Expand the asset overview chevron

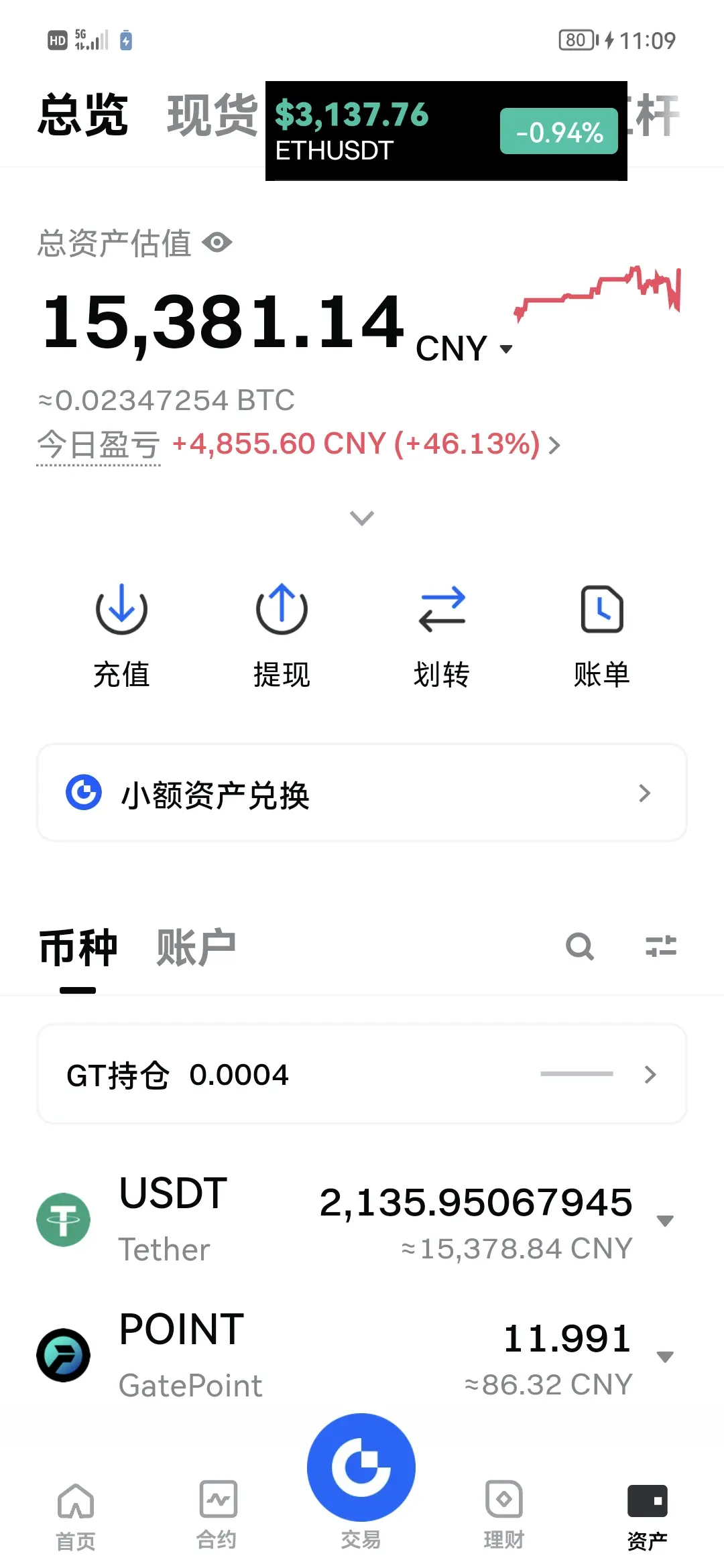(362, 518)
